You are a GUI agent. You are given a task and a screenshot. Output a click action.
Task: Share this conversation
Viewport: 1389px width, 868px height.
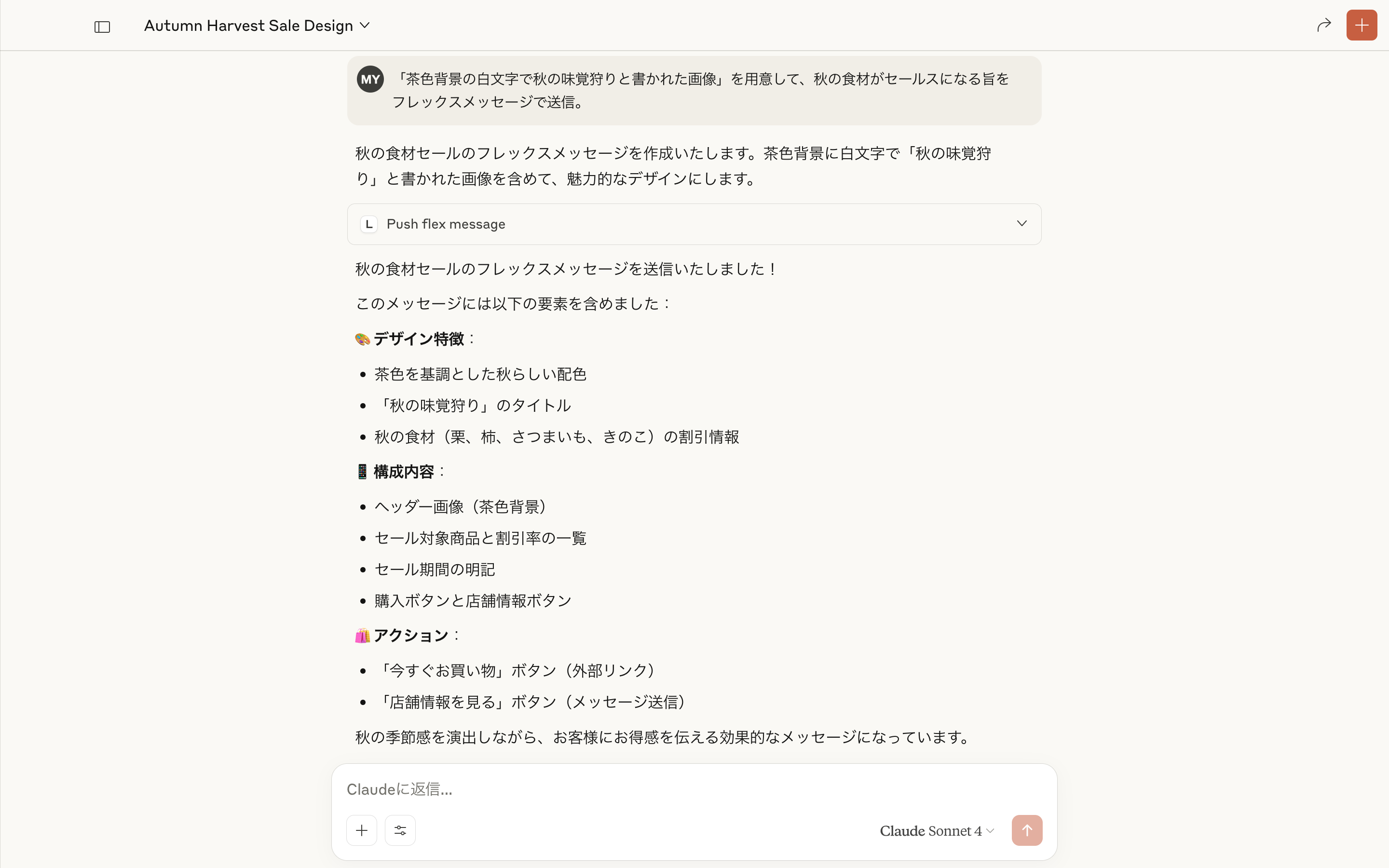click(1323, 25)
